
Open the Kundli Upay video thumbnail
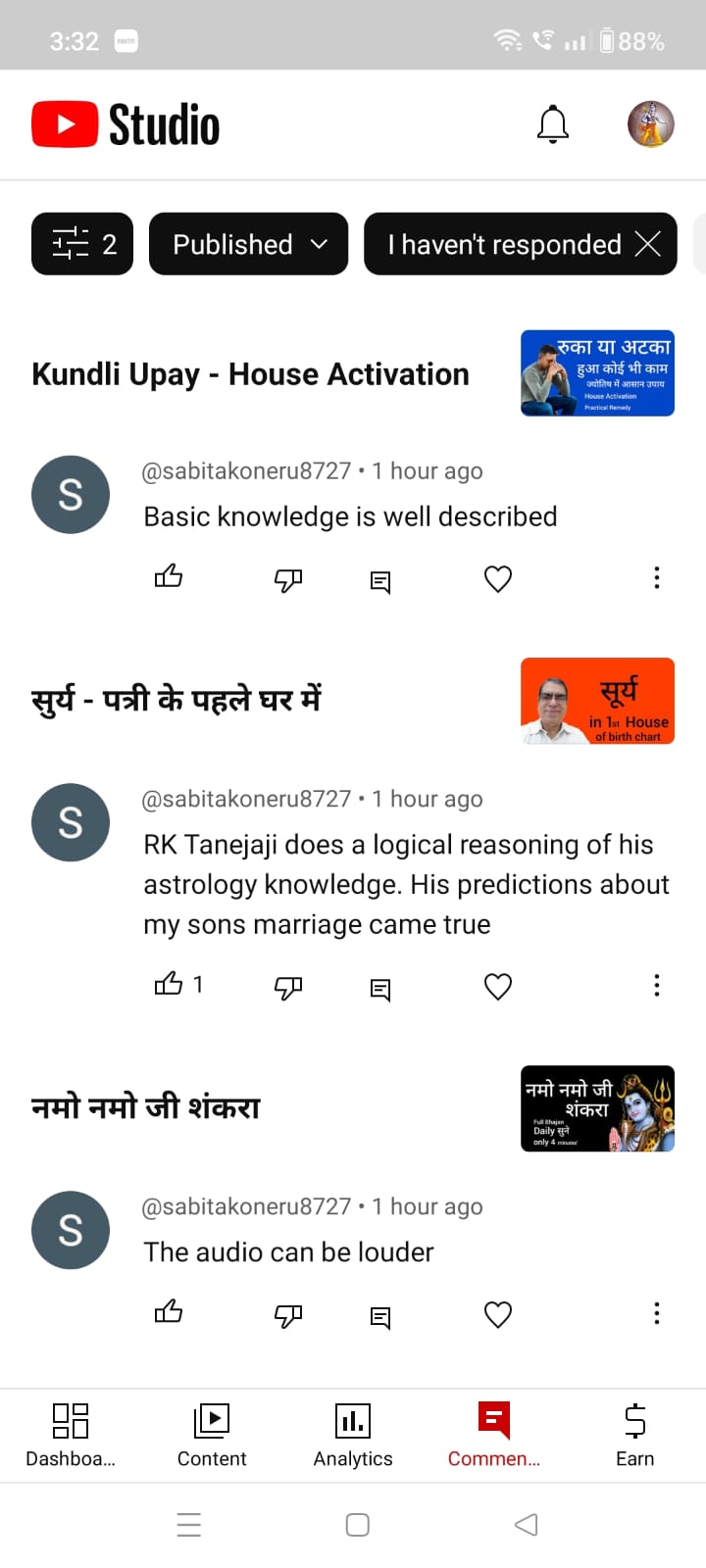pyautogui.click(x=597, y=373)
